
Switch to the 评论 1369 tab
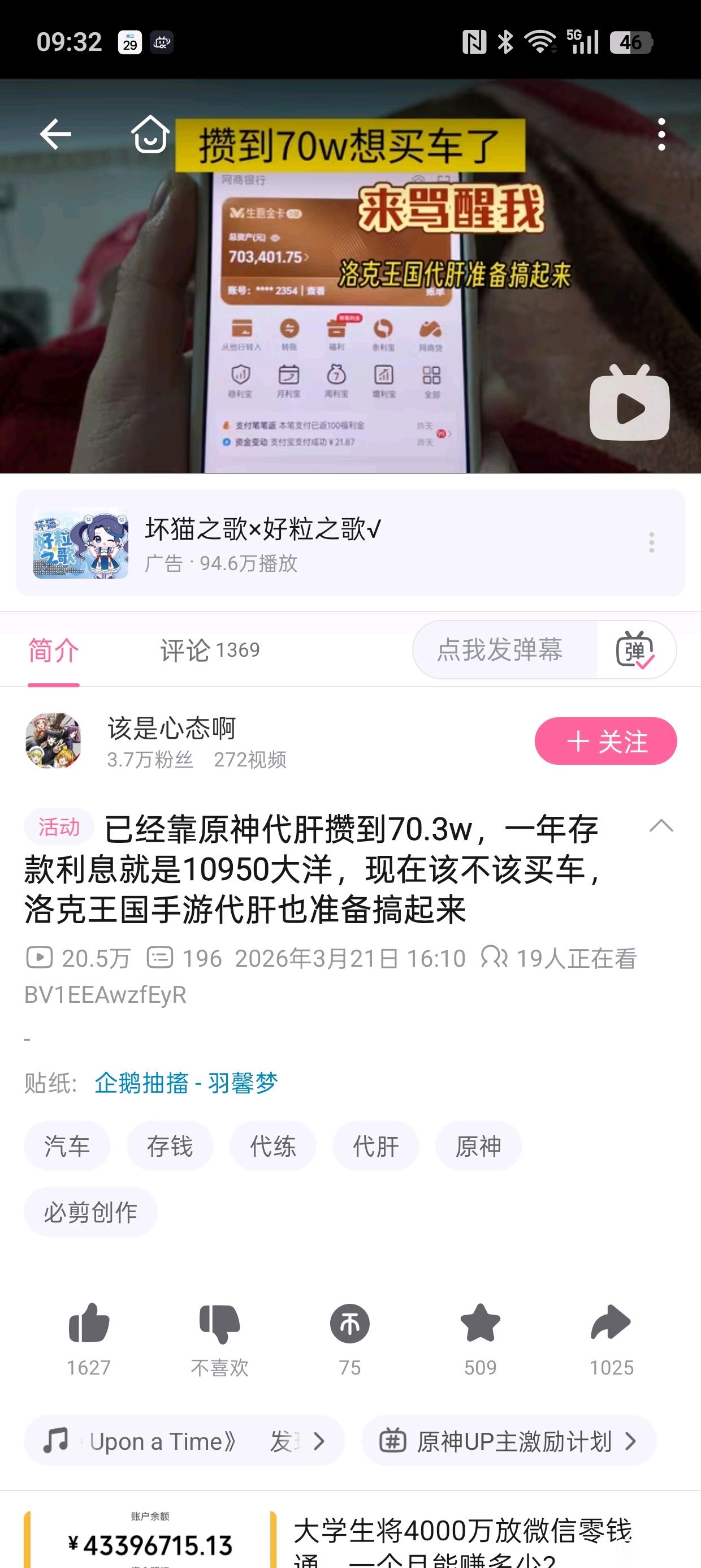[x=210, y=650]
